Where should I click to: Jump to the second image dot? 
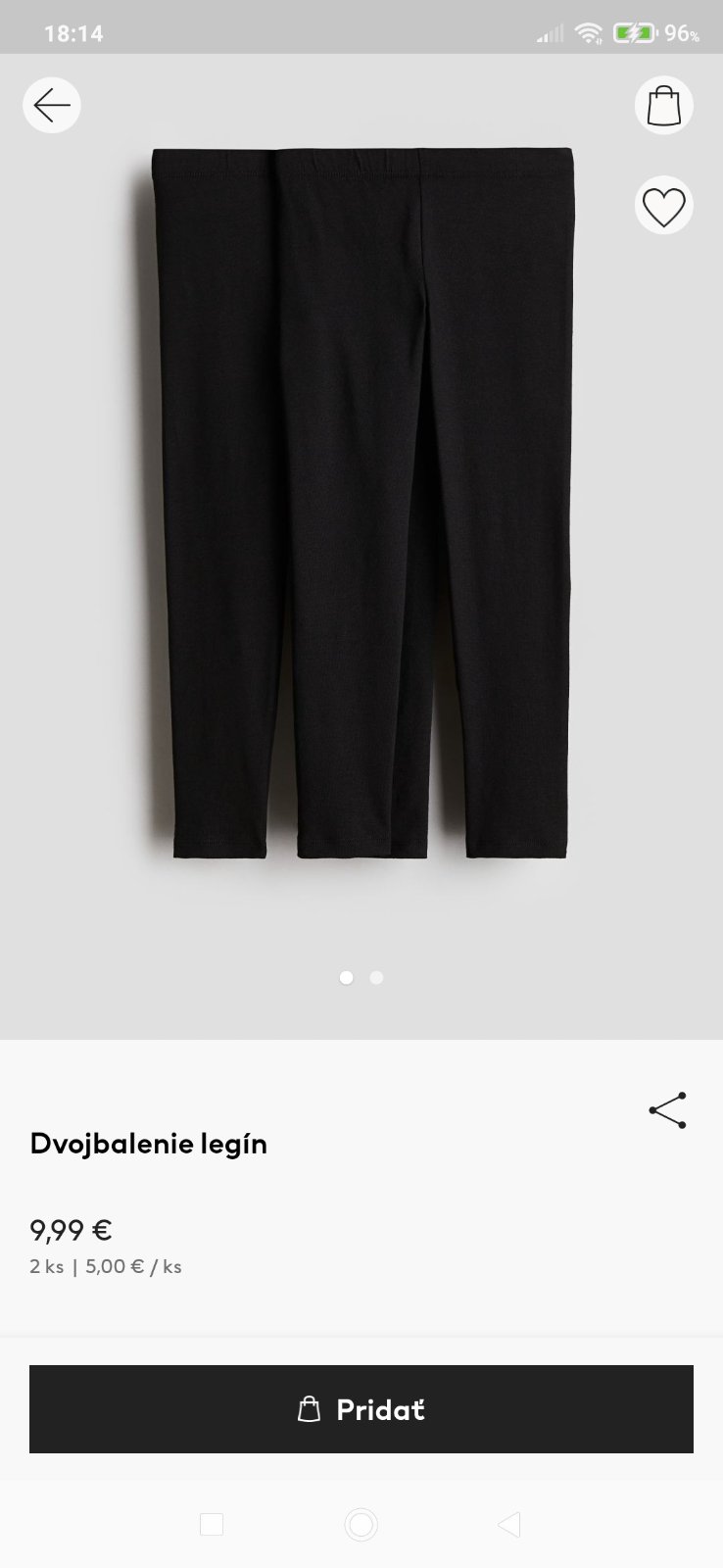(377, 977)
